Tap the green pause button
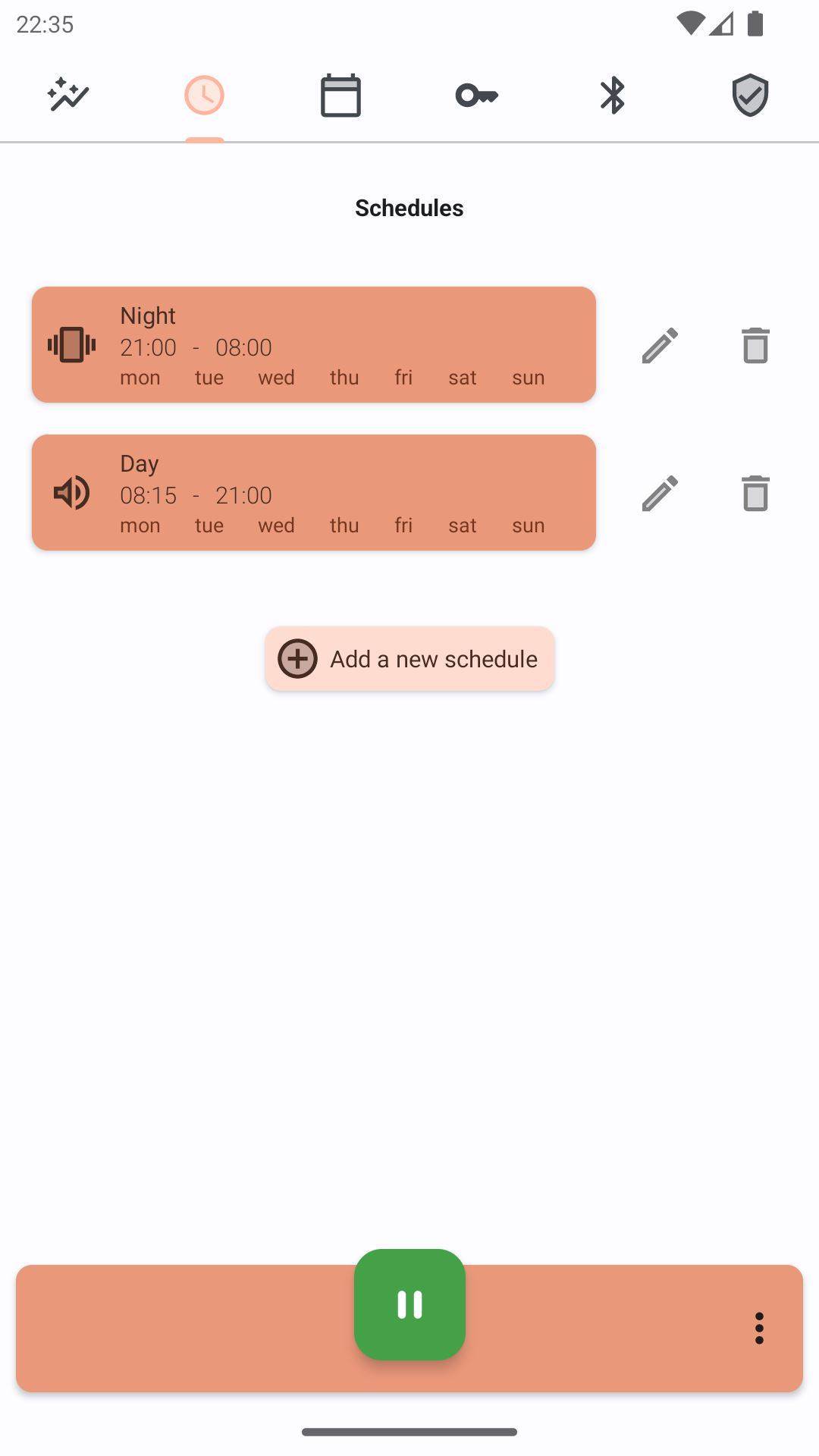The height and width of the screenshot is (1456, 819). click(x=409, y=1303)
